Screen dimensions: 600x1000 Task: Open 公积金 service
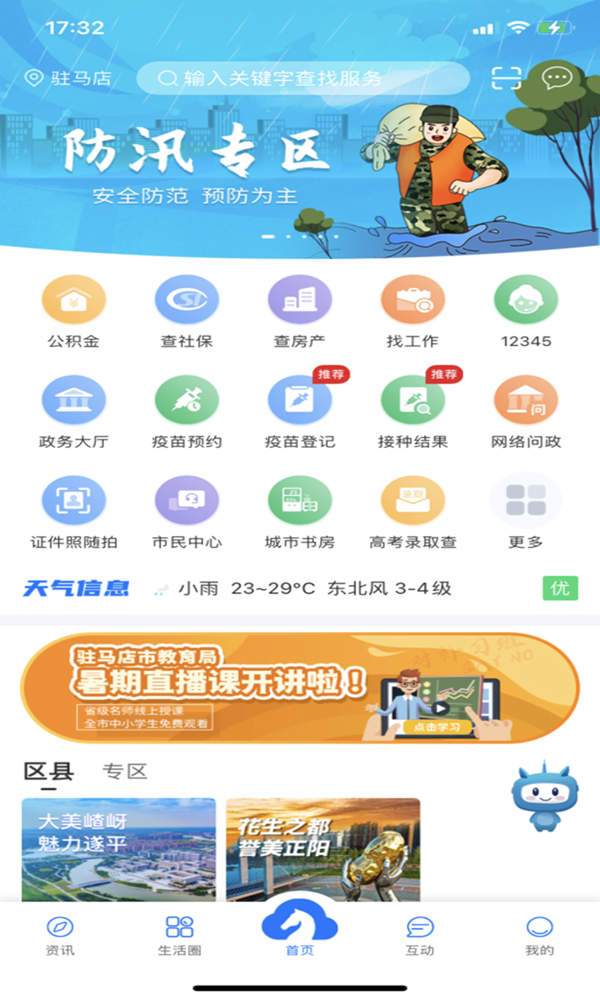point(73,312)
